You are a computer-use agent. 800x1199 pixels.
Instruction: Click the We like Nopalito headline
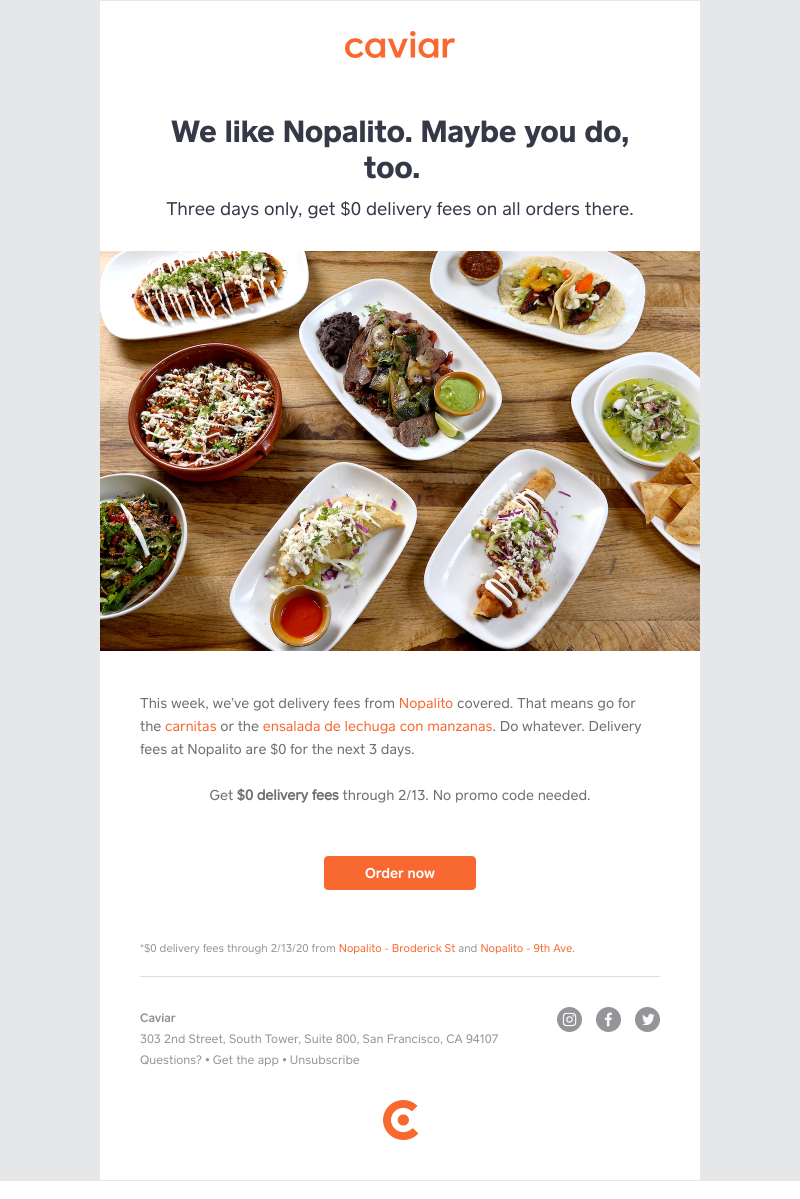tap(399, 148)
